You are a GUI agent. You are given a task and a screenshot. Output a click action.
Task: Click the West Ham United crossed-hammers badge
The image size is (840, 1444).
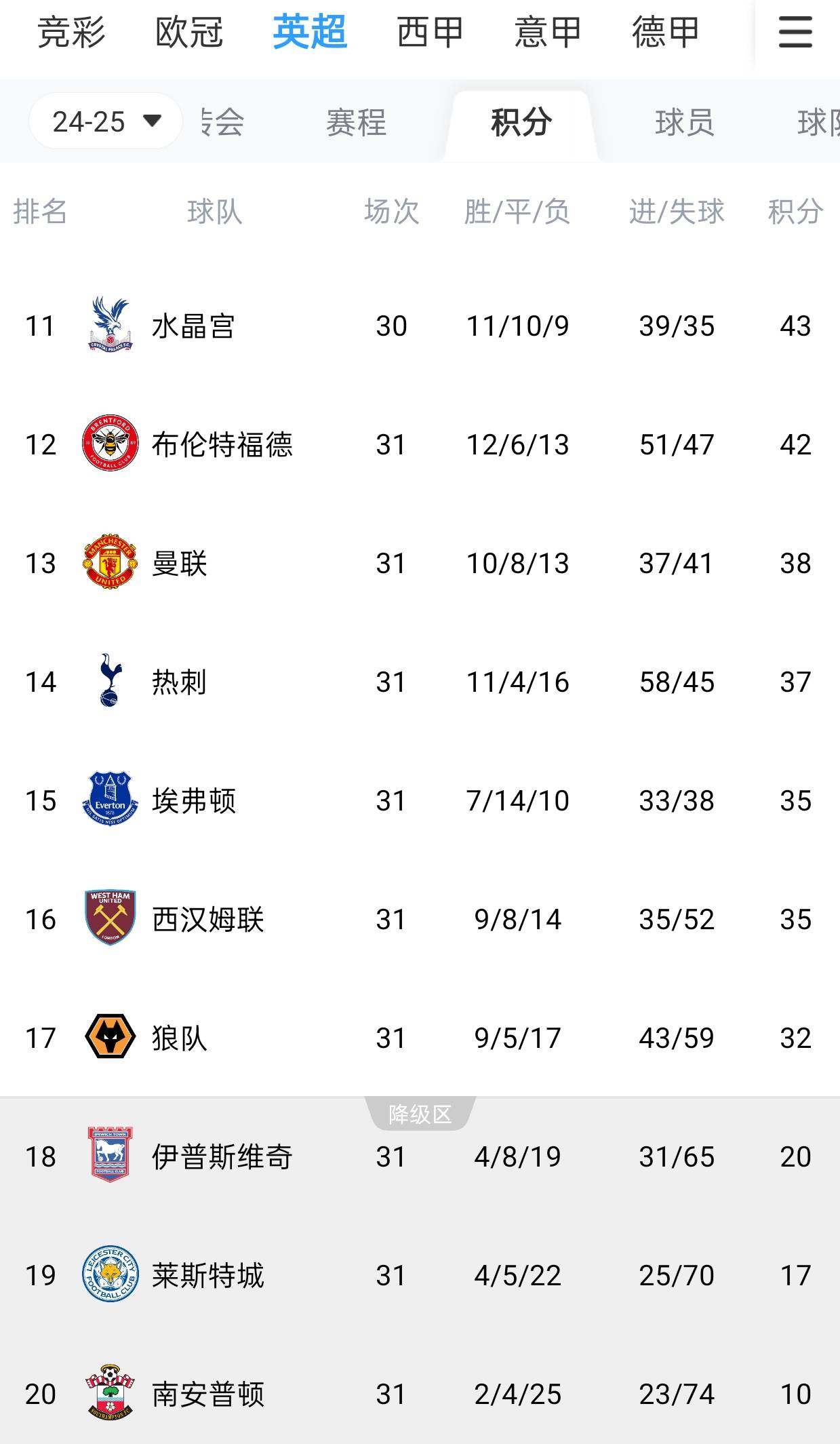point(108,919)
